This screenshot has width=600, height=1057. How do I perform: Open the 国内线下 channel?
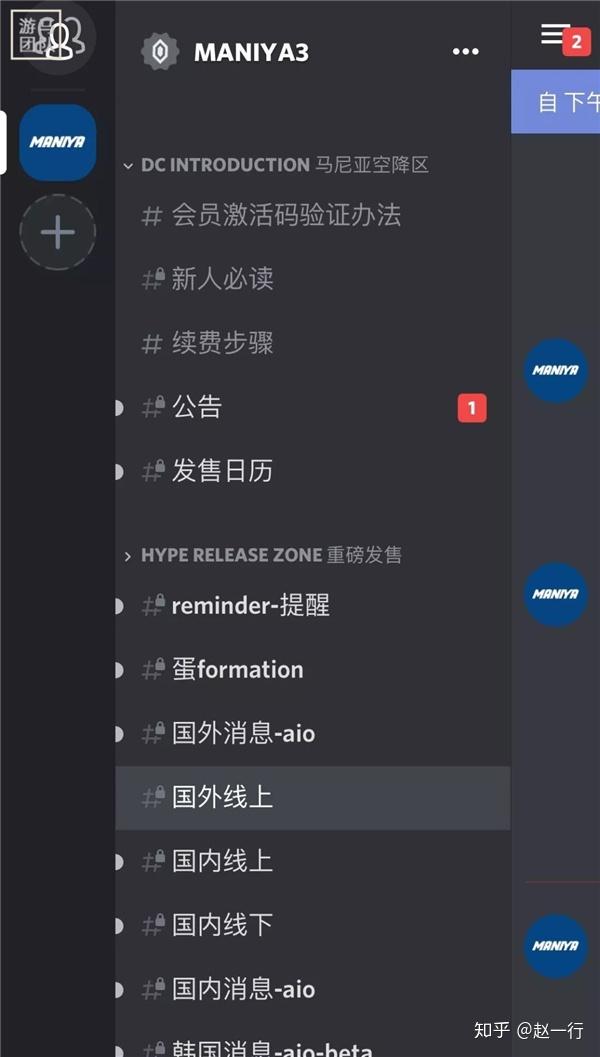click(222, 925)
